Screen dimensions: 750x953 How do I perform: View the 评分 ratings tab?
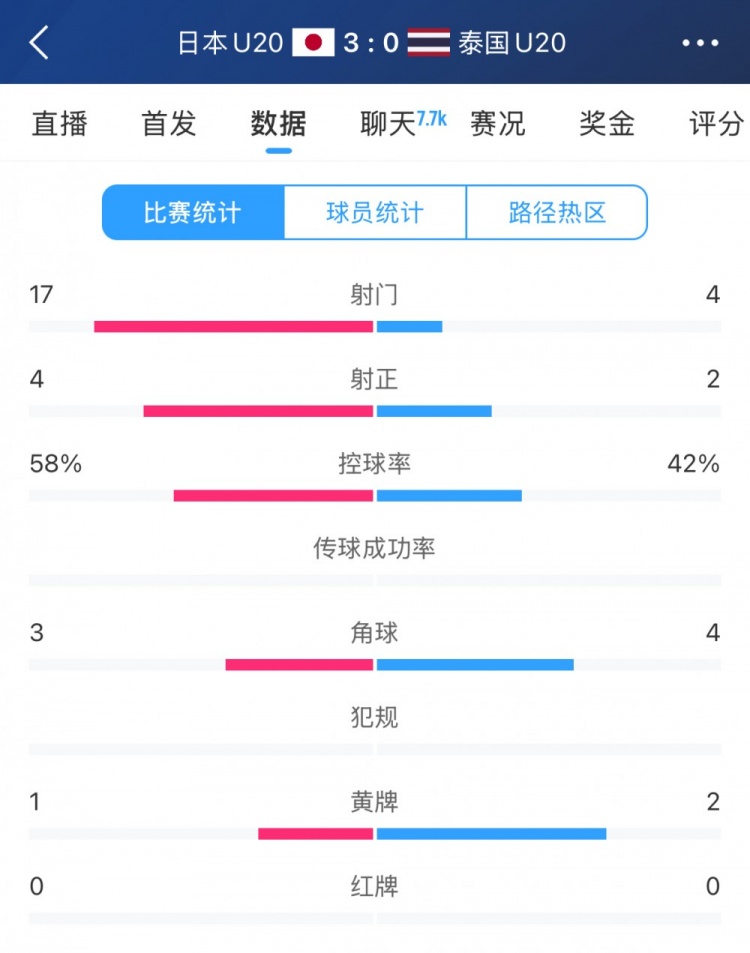716,124
